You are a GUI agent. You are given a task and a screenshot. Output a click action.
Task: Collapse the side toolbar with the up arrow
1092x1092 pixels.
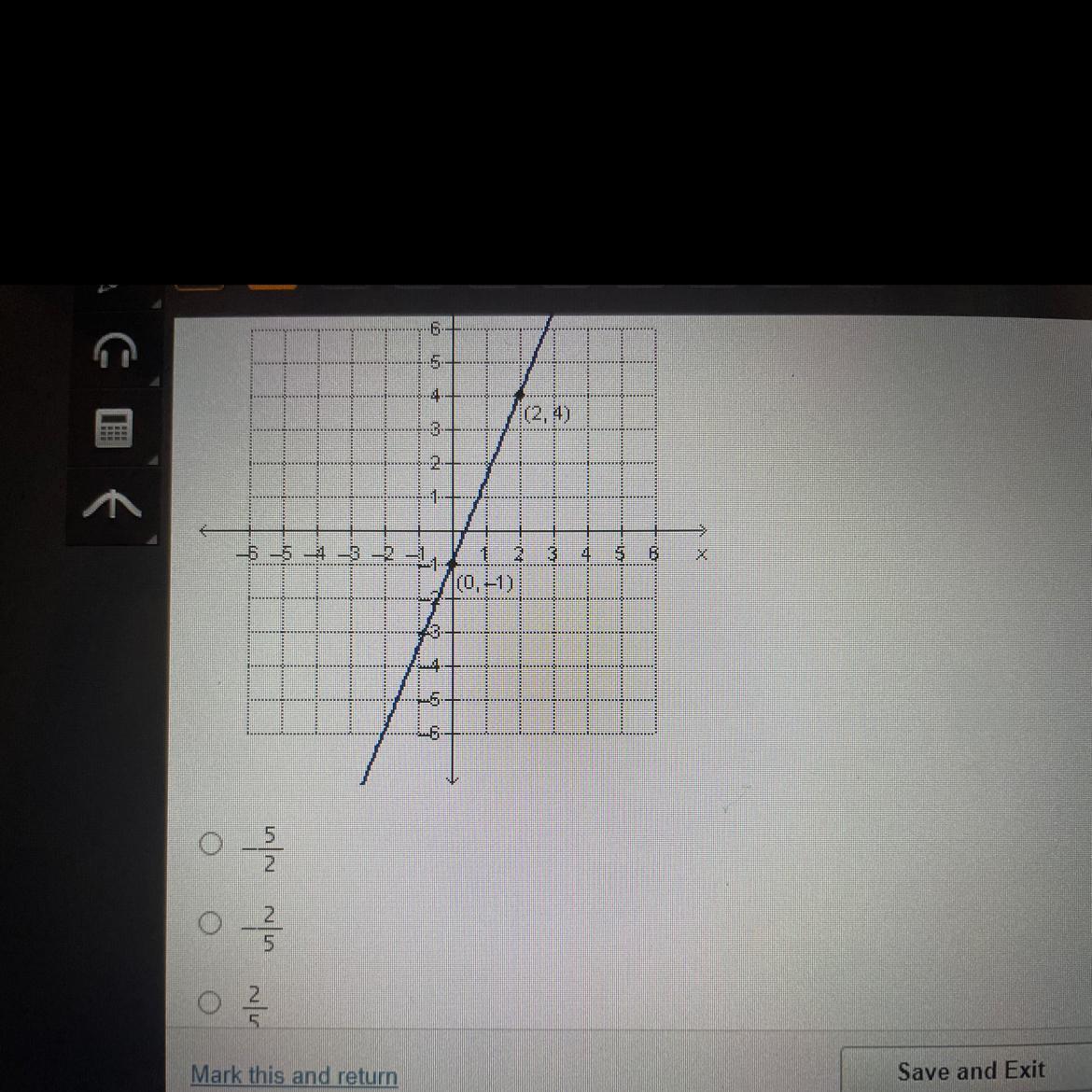pos(113,505)
